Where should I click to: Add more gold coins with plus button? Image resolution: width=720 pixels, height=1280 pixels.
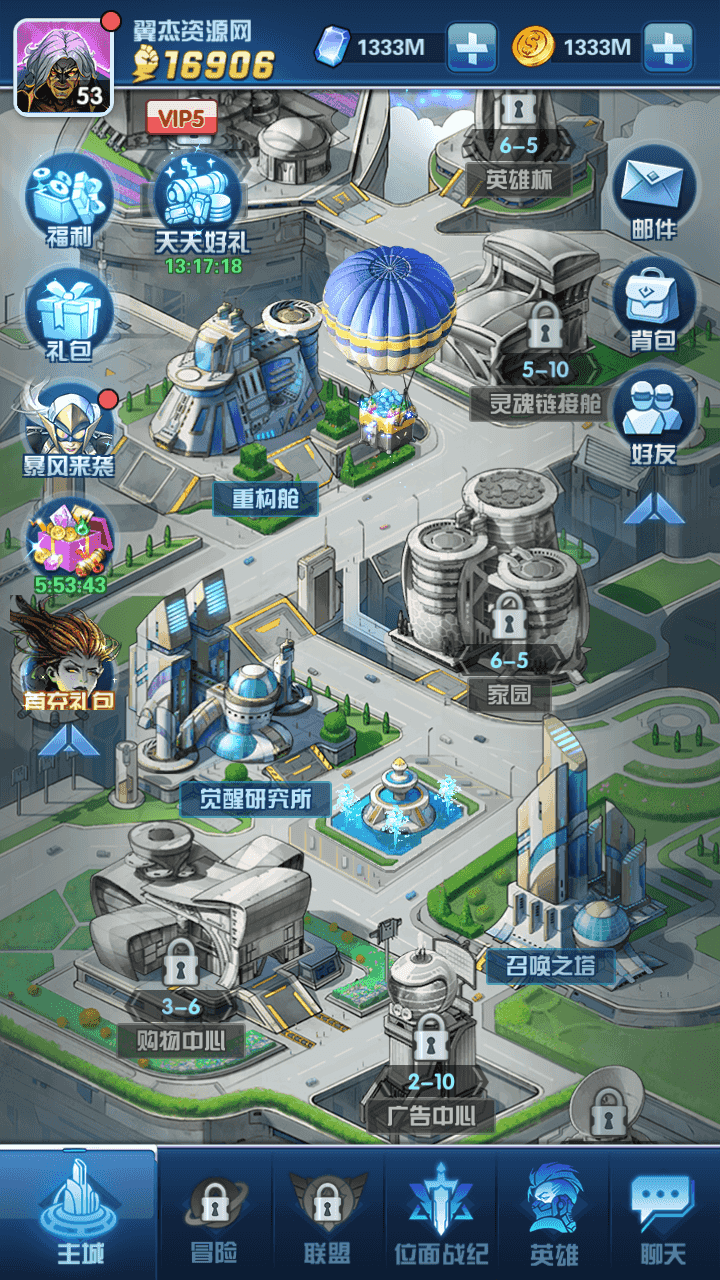(x=668, y=46)
